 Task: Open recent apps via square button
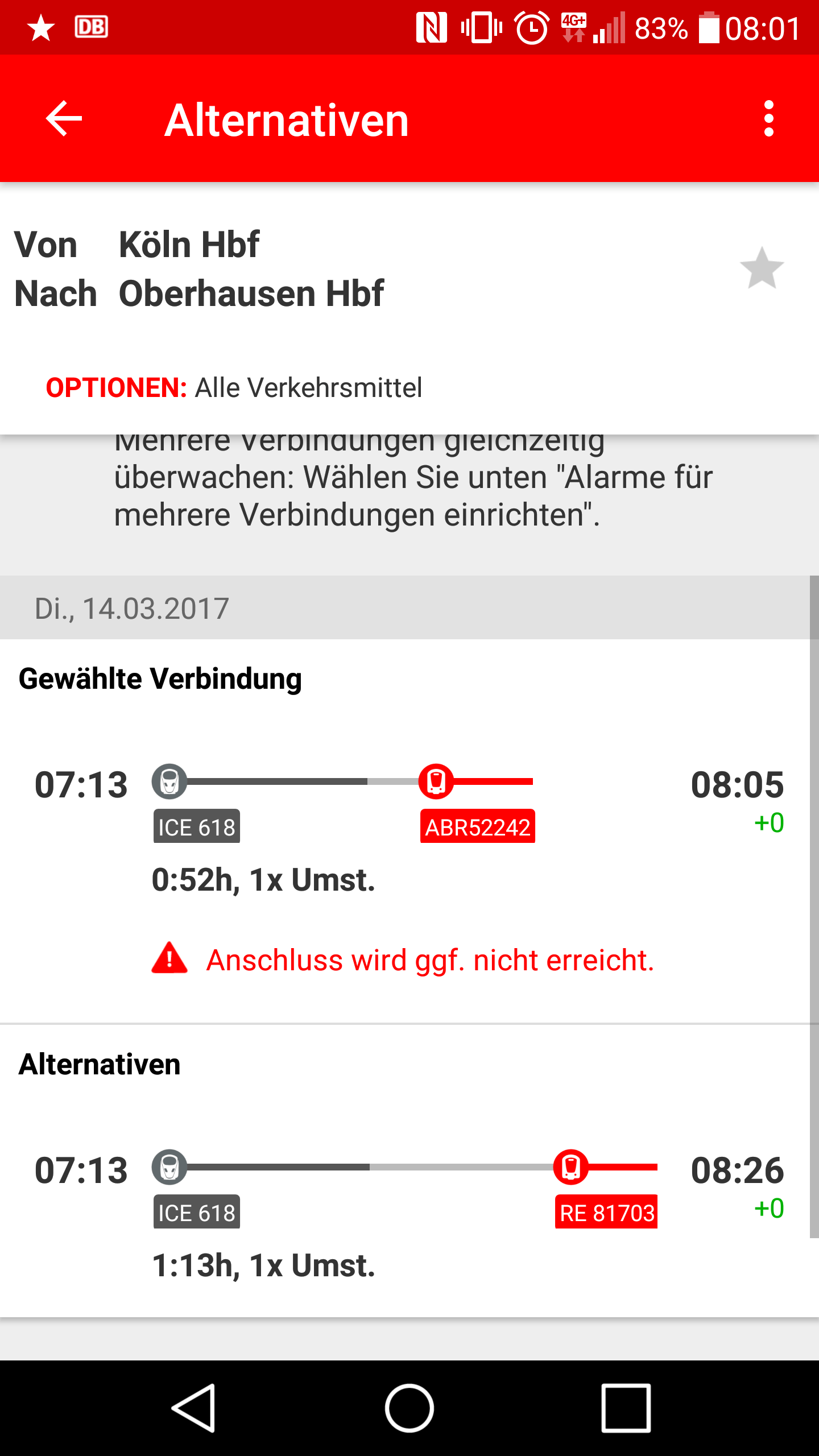626,1408
